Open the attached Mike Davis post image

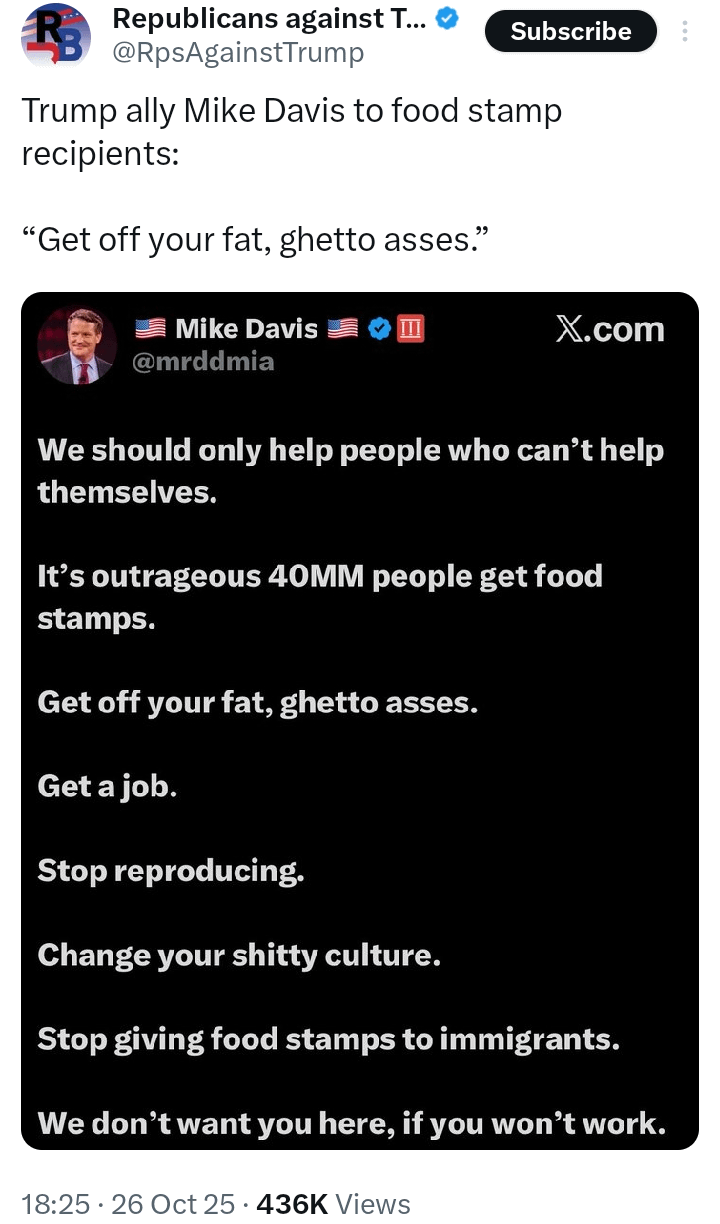tap(360, 720)
